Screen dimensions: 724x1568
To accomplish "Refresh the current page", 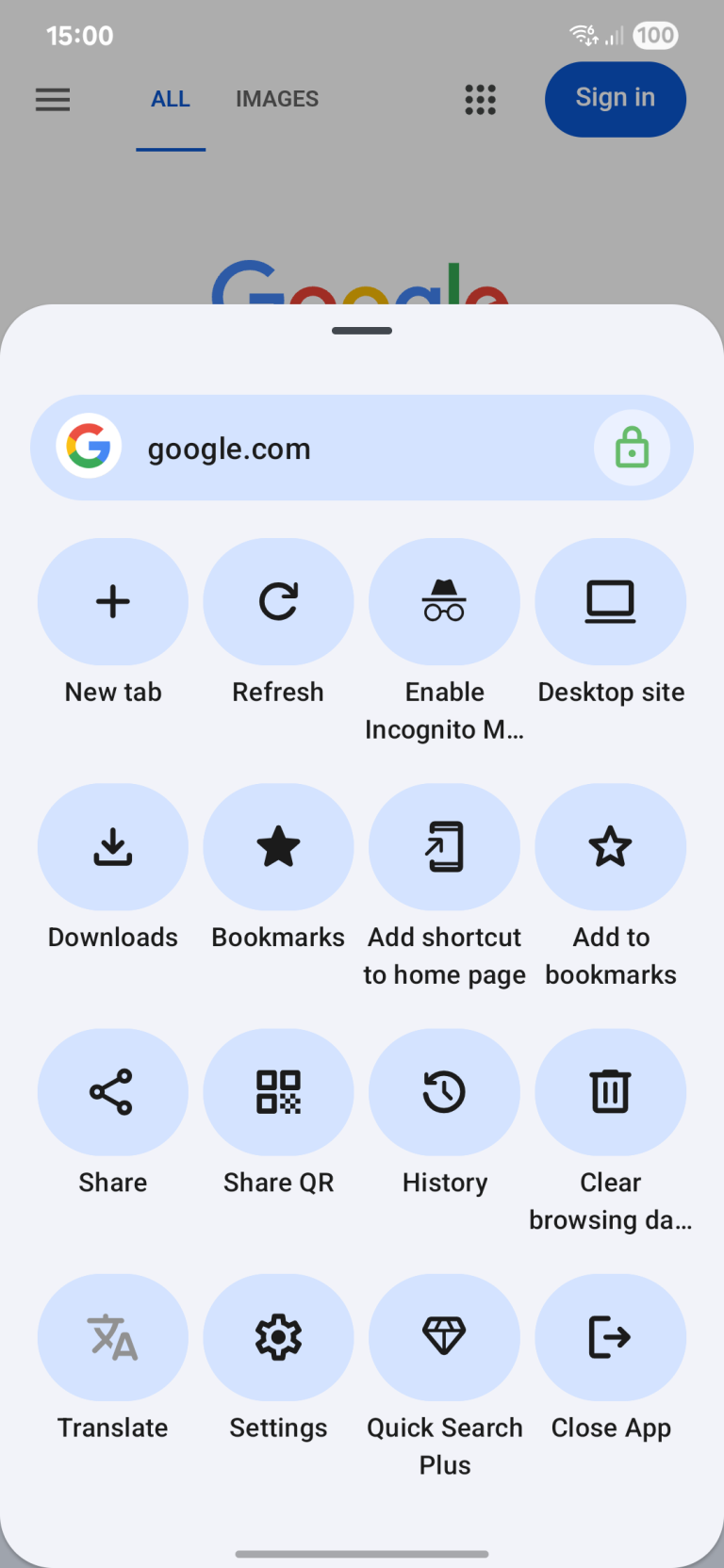I will [x=278, y=602].
